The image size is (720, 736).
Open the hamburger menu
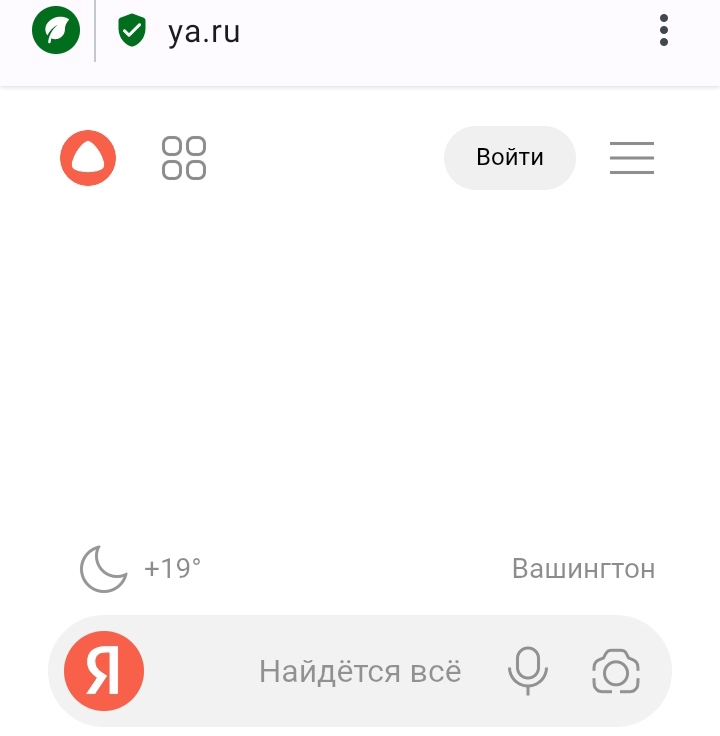click(632, 158)
